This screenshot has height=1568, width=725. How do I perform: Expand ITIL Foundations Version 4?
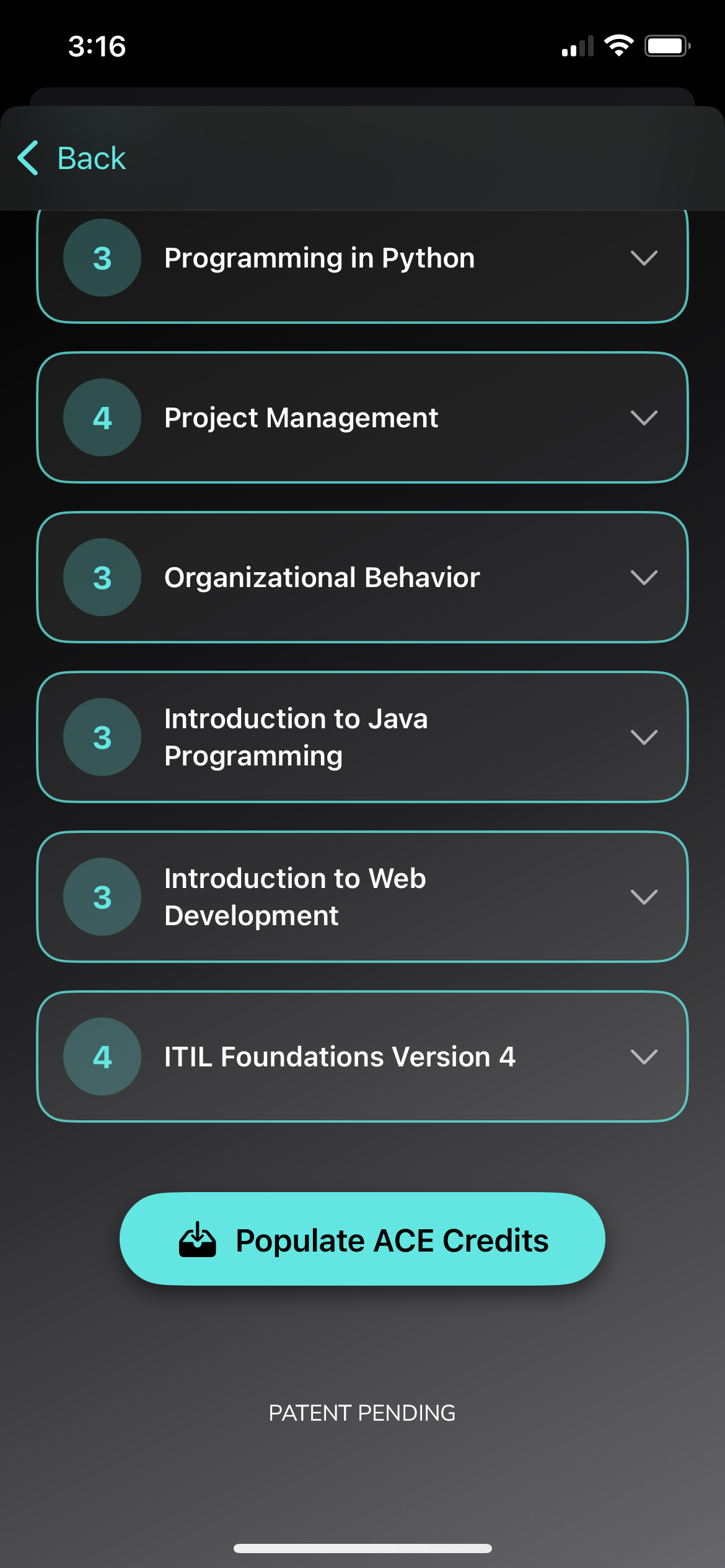[643, 1057]
